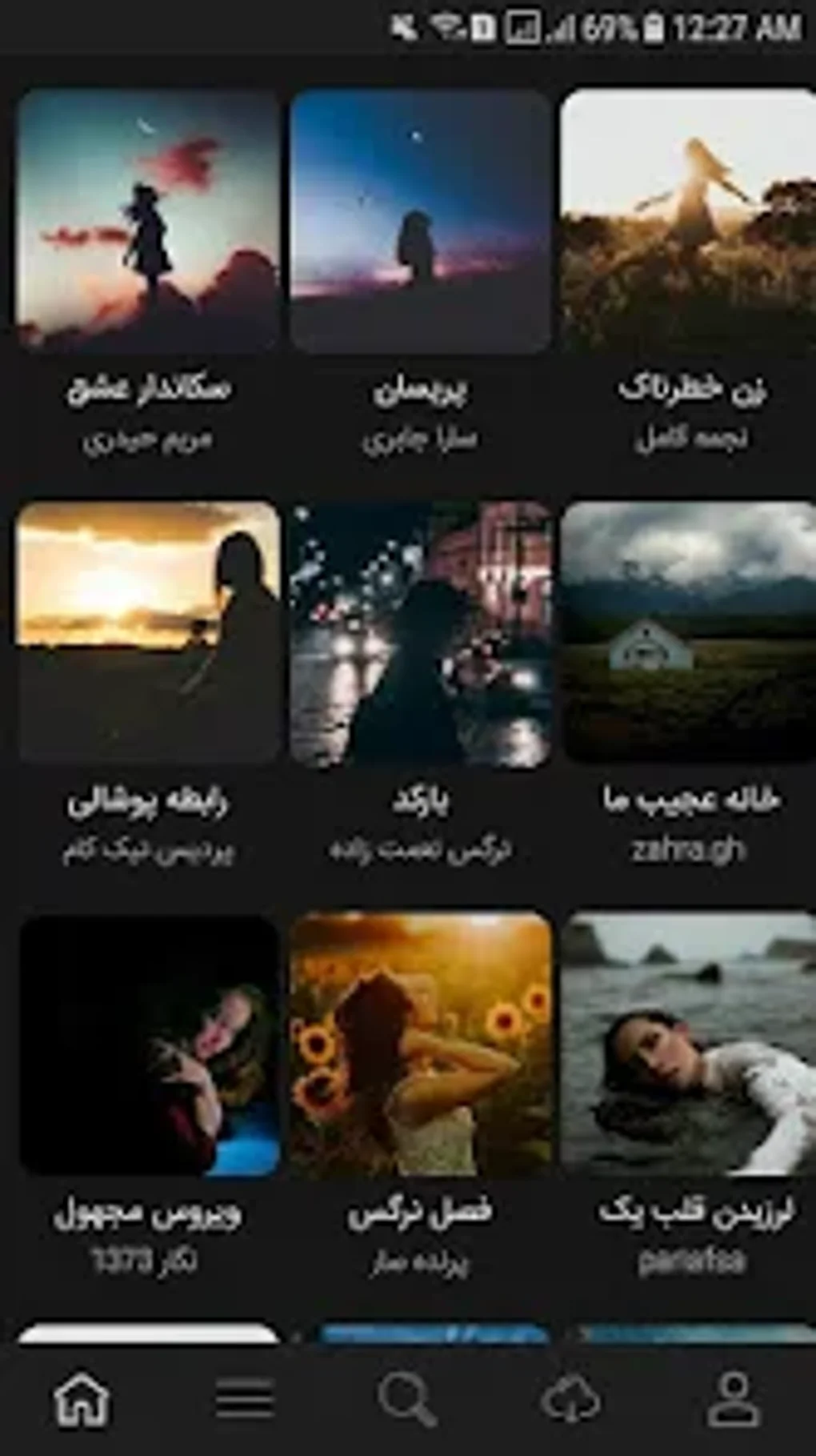Open the user profile tab
Image resolution: width=816 pixels, height=1456 pixels.
pyautogui.click(x=734, y=1400)
